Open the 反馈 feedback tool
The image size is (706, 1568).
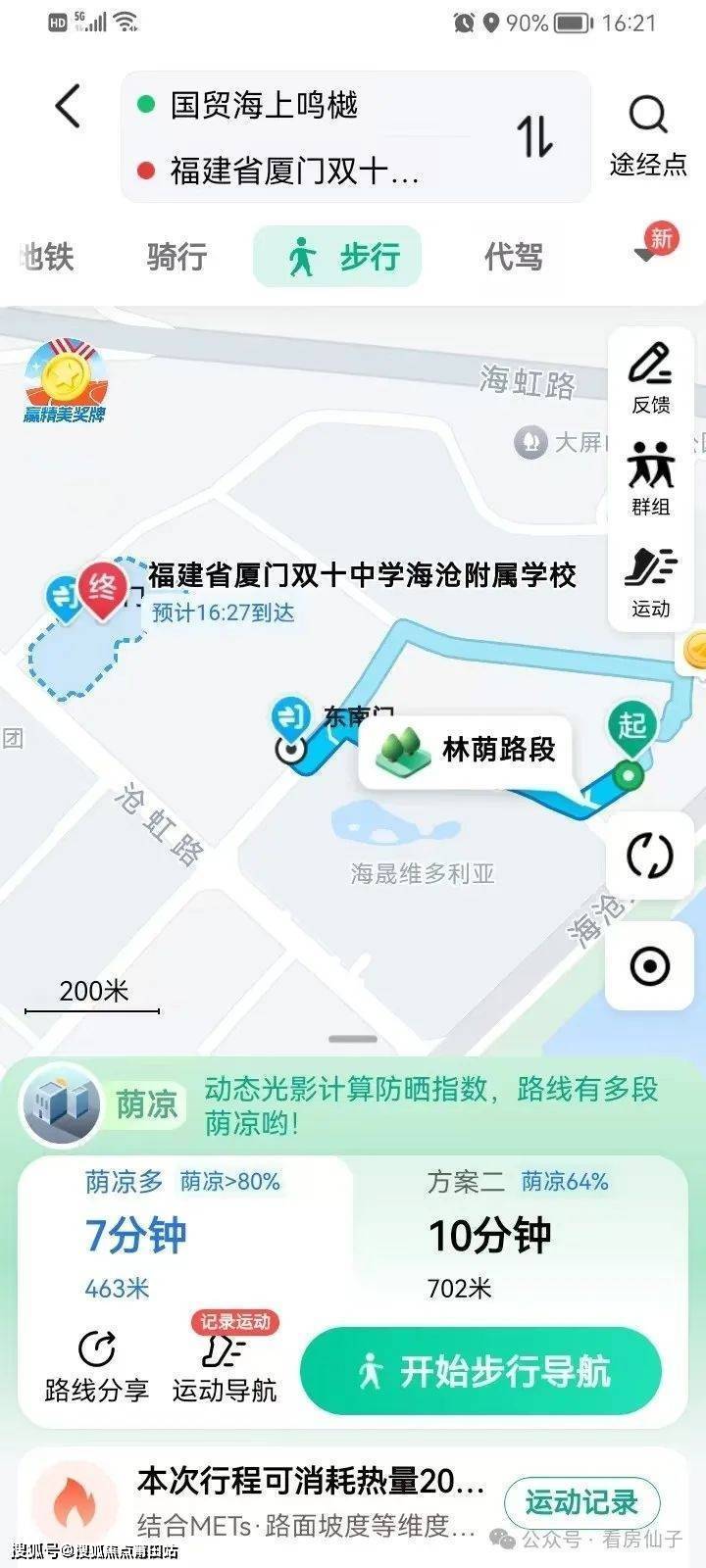point(650,378)
